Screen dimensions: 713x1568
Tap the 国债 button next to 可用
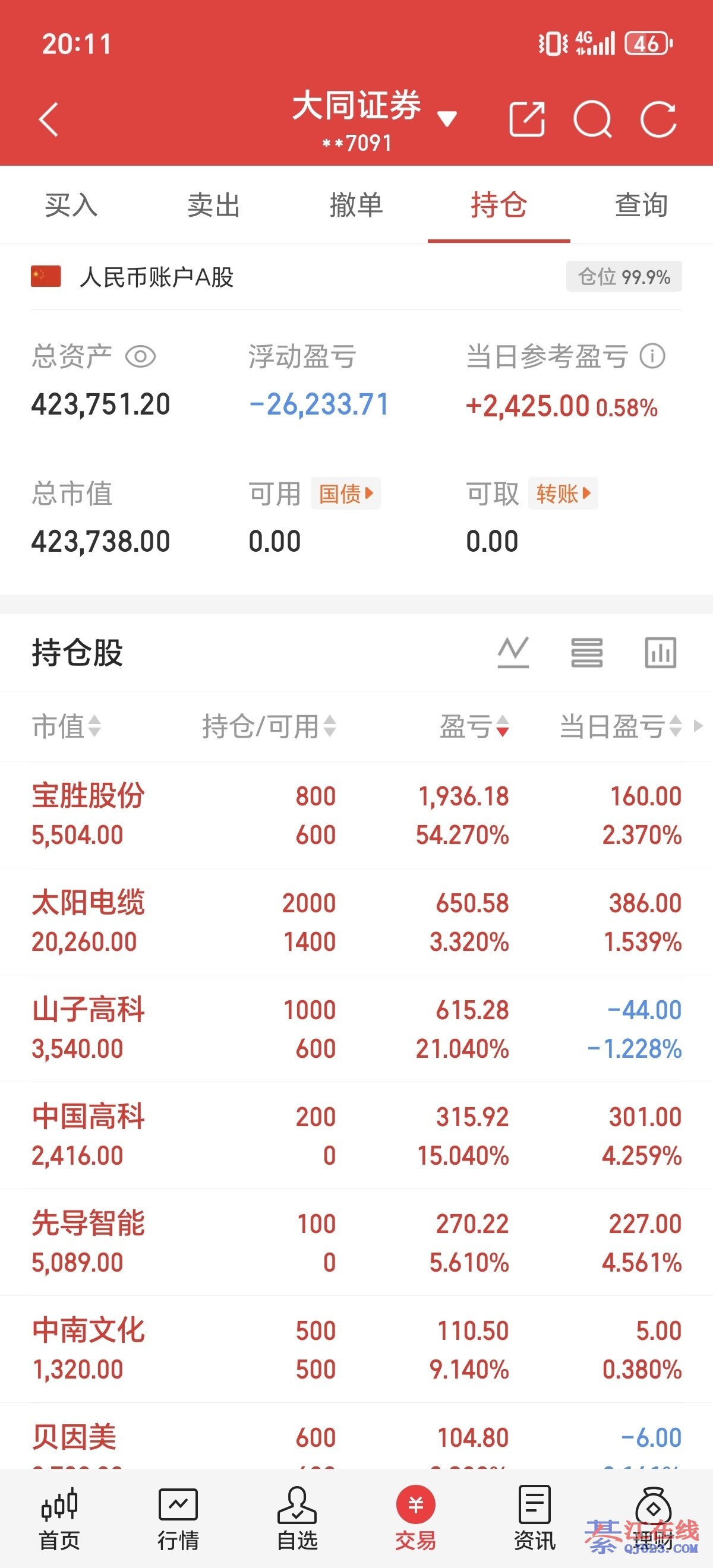click(345, 494)
